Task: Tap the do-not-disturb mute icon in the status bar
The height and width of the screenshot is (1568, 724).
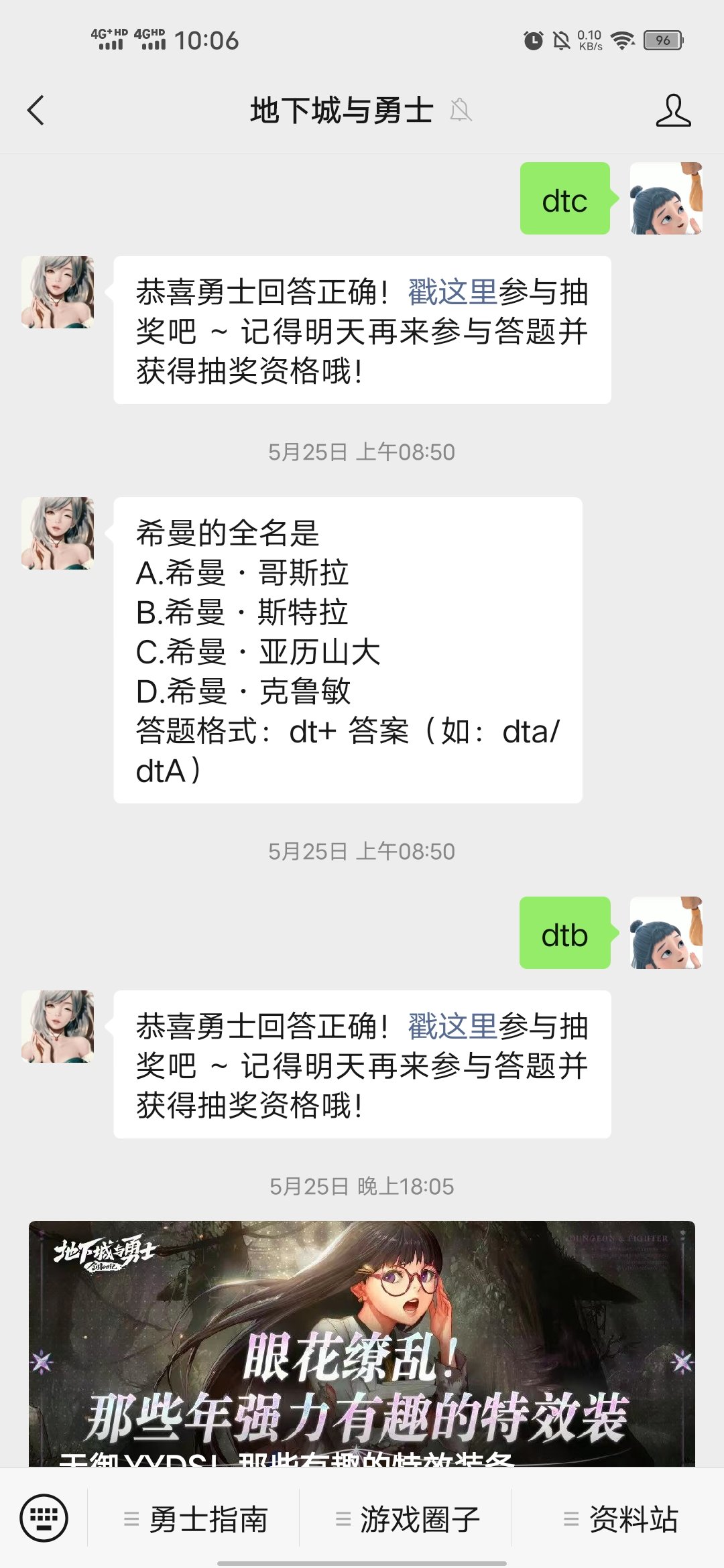Action: [562, 40]
